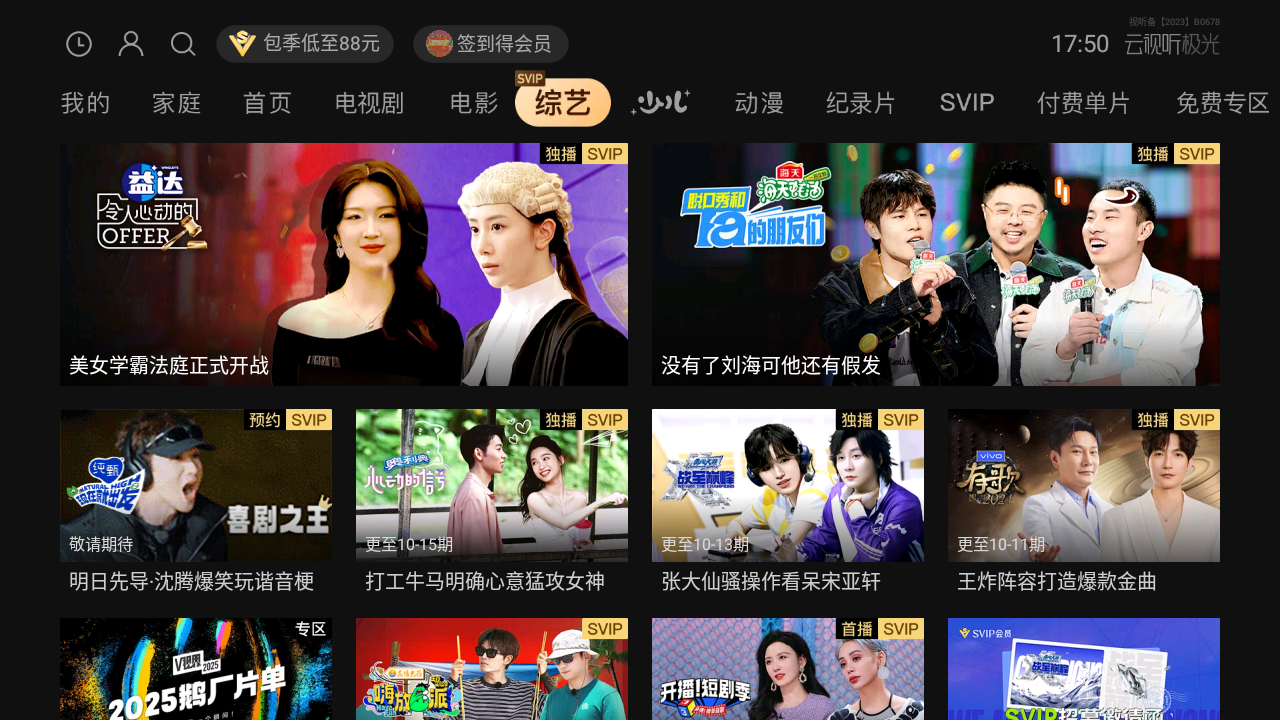Tap the 签到得会员 check-in button
This screenshot has height=720, width=1280.
491,44
